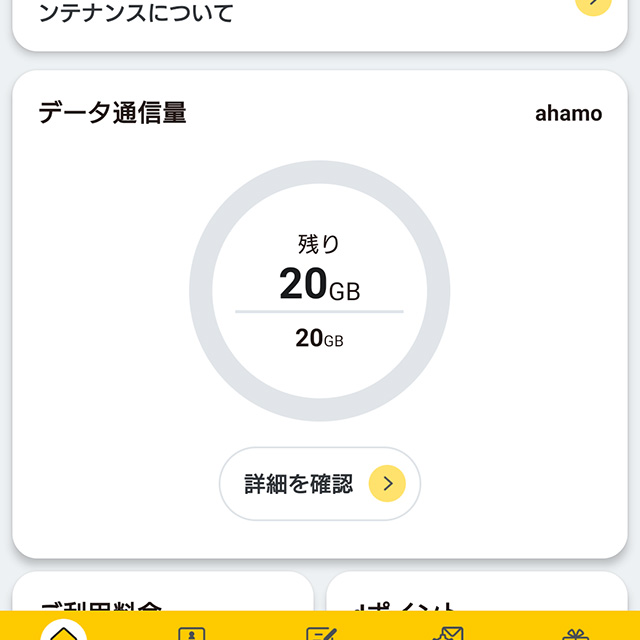The width and height of the screenshot is (640, 640).
Task: Switch to the pencil-and-form tab
Action: [x=320, y=632]
